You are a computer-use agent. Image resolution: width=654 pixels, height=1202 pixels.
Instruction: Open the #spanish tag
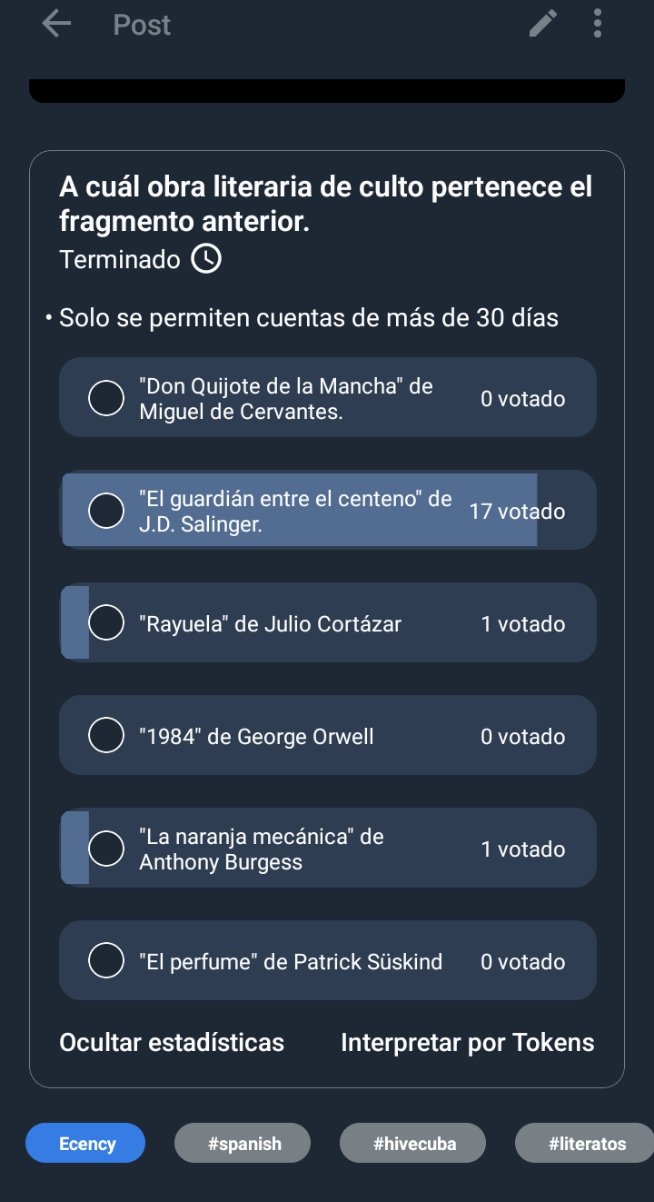point(243,1143)
